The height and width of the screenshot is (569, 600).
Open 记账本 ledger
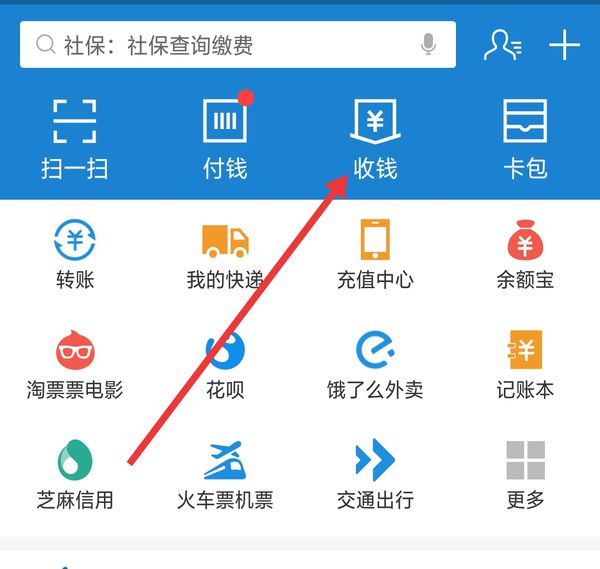tap(525, 365)
